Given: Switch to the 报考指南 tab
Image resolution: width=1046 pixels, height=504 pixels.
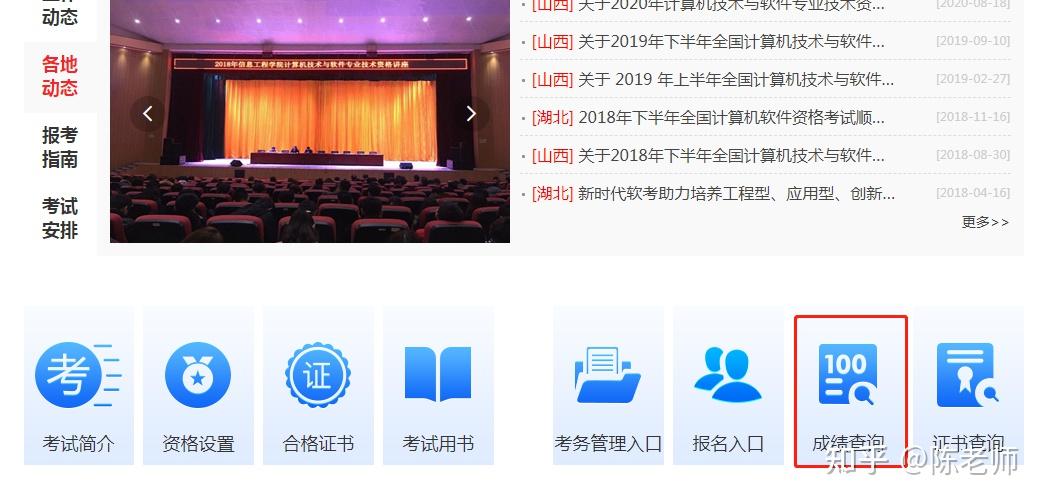Looking at the screenshot, I should pyautogui.click(x=59, y=147).
